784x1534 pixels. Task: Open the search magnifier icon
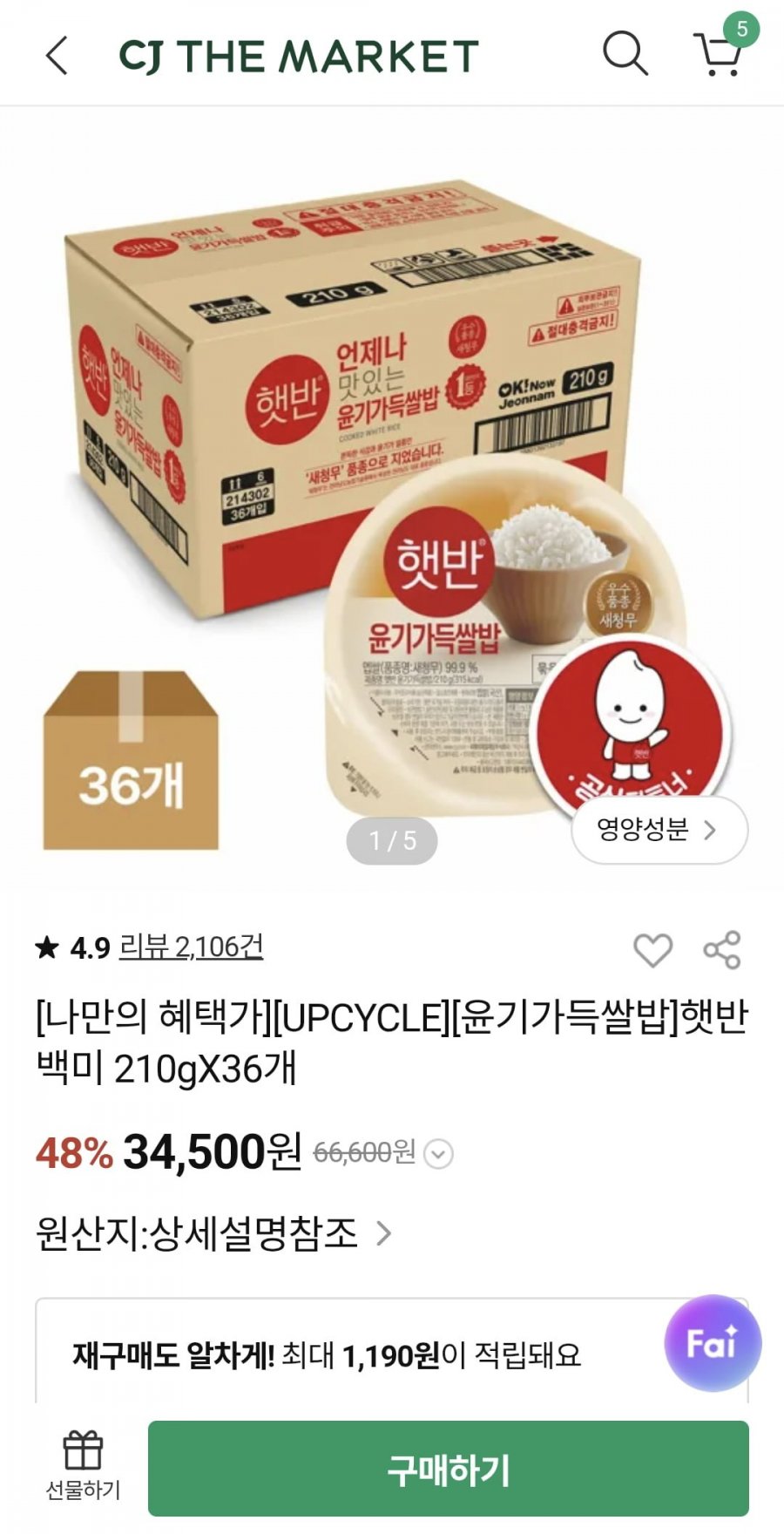pyautogui.click(x=625, y=54)
